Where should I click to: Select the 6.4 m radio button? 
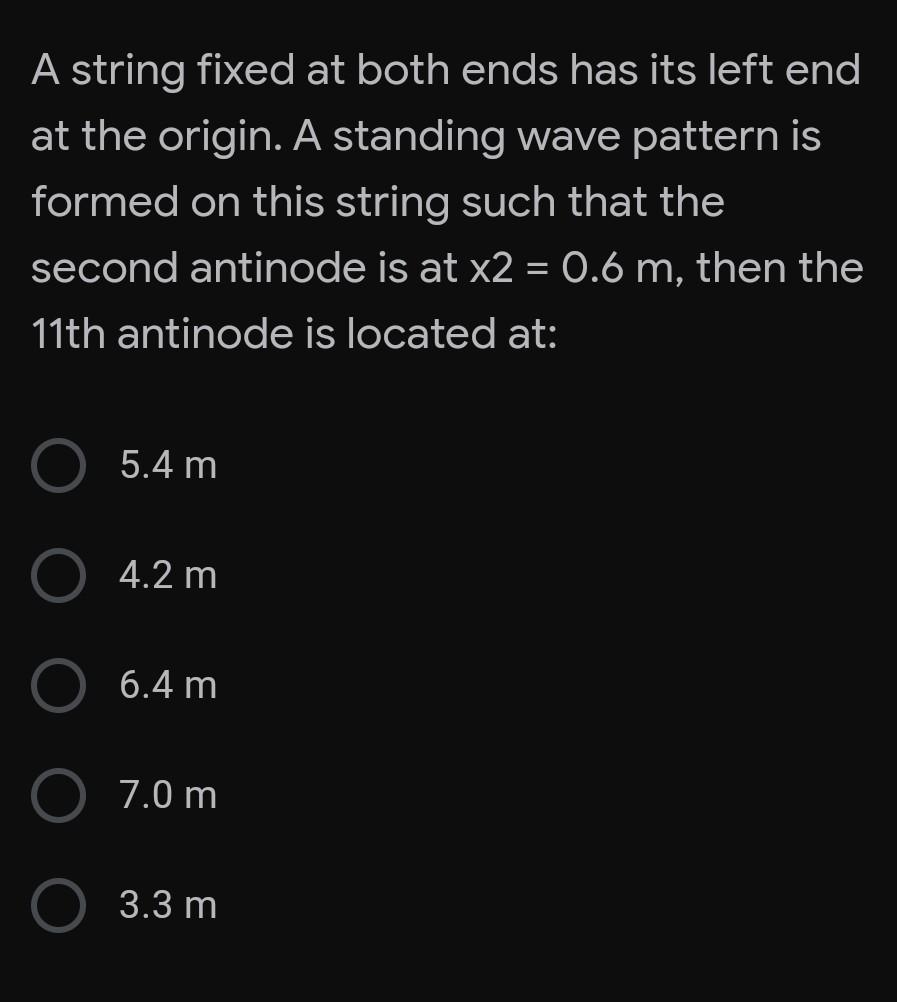coord(57,685)
